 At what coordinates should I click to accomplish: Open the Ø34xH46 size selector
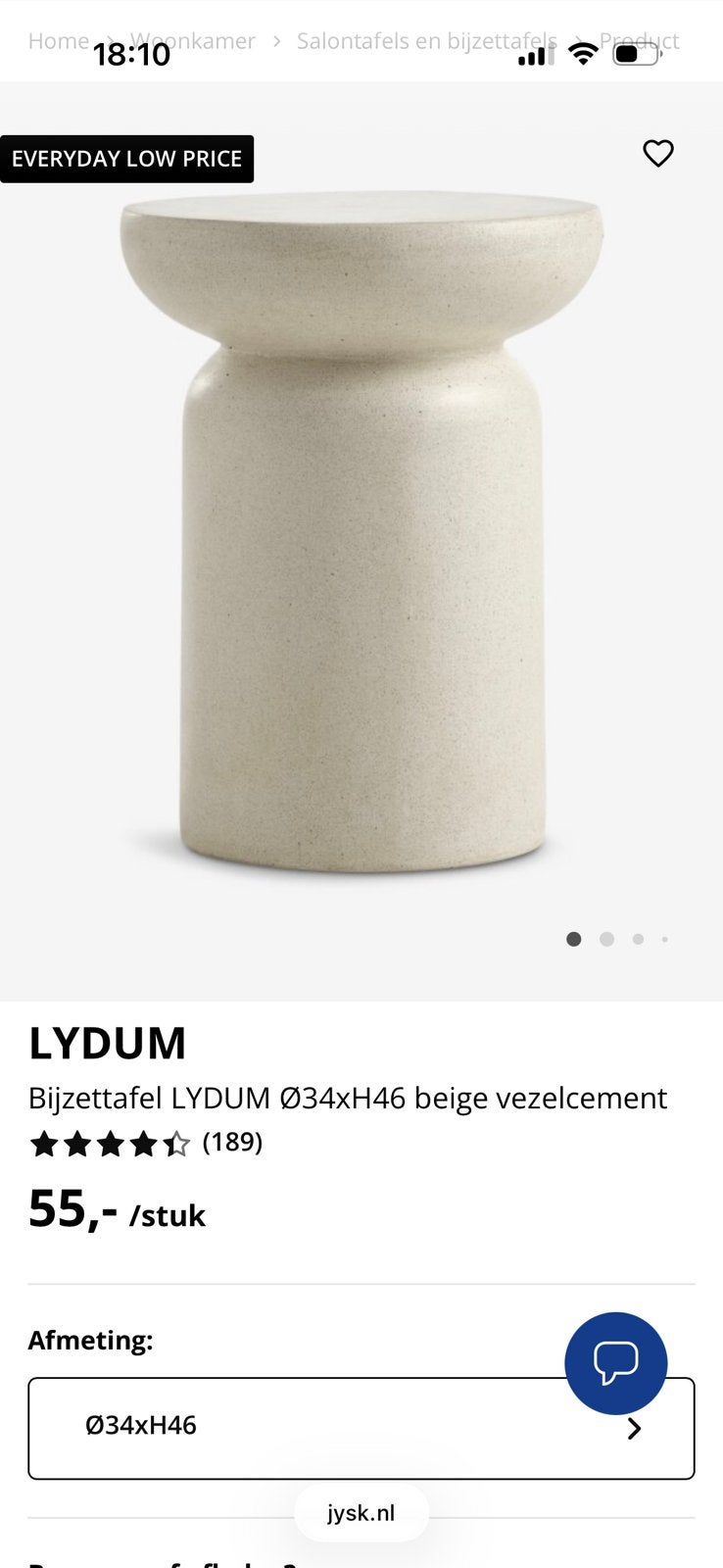click(x=361, y=1428)
